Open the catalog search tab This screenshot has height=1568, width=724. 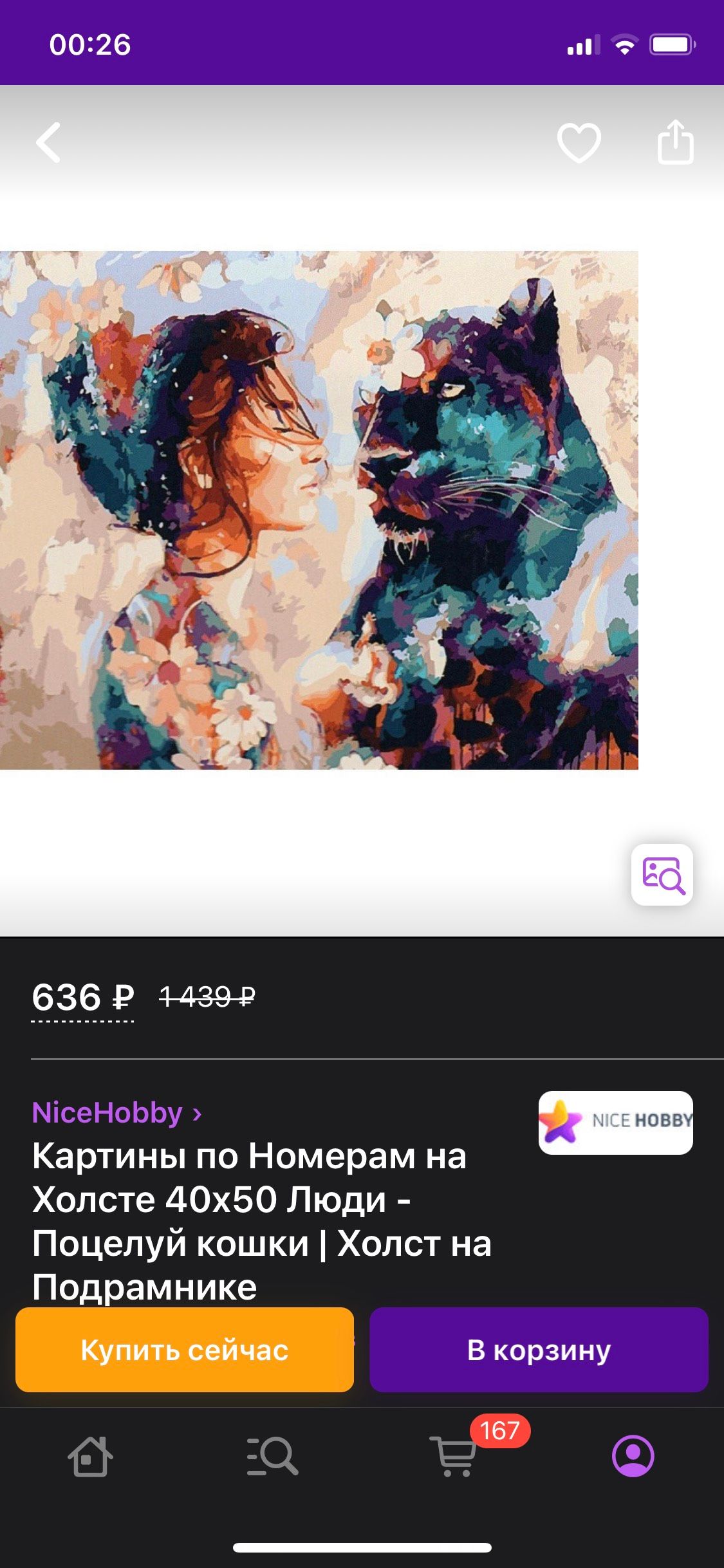tap(272, 1456)
